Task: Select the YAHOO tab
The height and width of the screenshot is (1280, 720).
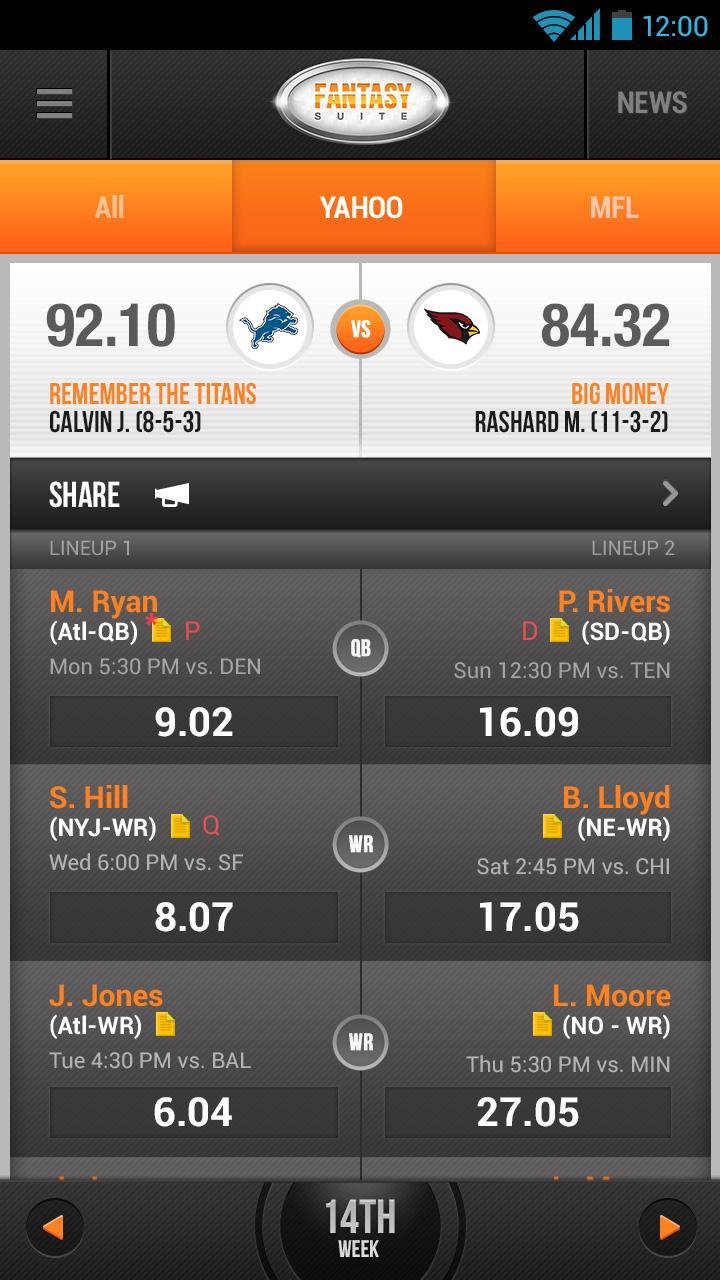Action: pyautogui.click(x=361, y=207)
